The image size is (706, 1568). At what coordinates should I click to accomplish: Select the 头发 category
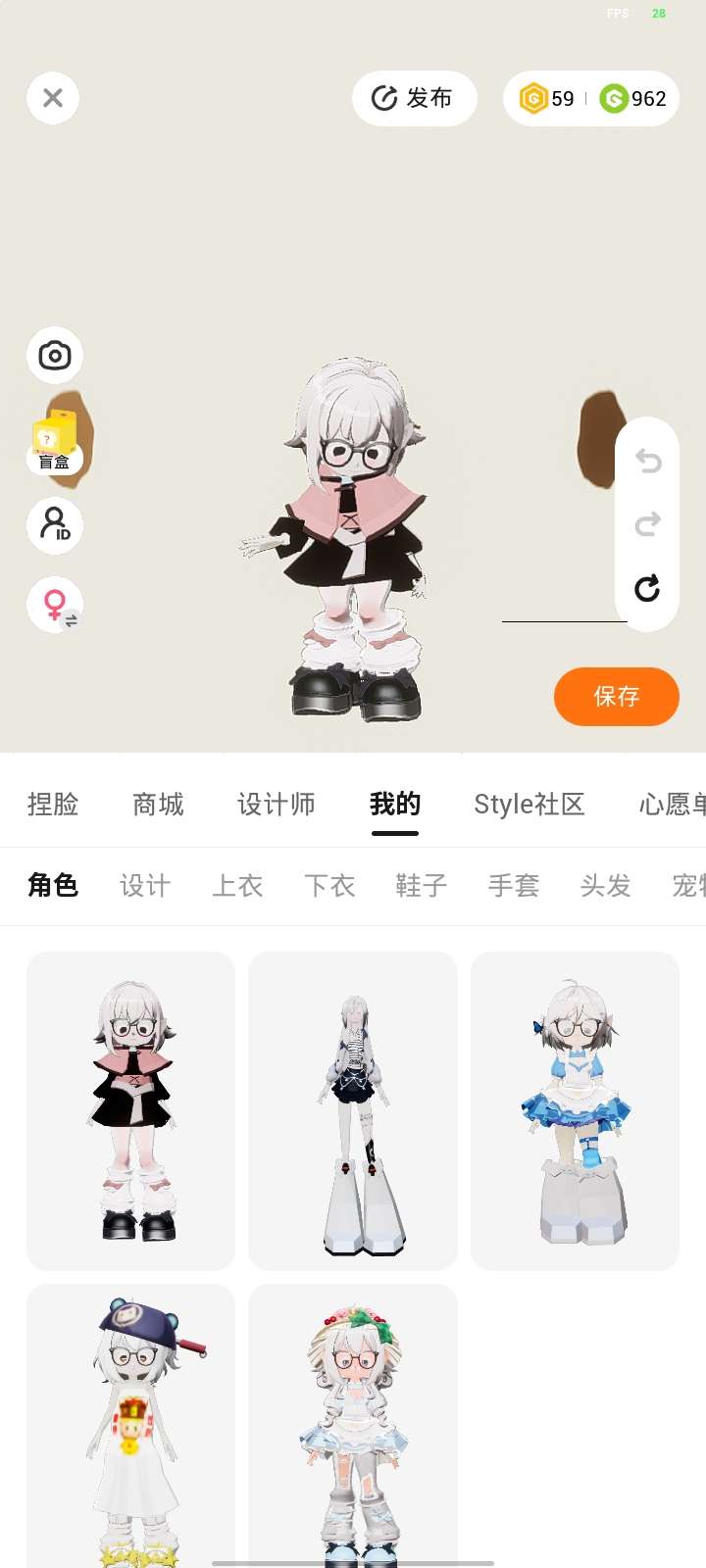(x=605, y=886)
